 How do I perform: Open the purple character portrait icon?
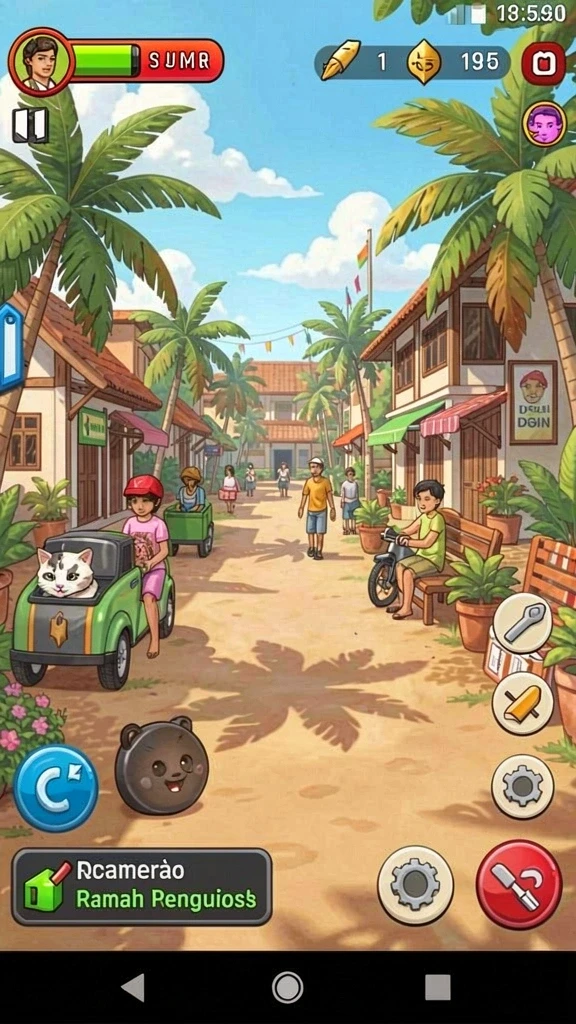coord(544,124)
